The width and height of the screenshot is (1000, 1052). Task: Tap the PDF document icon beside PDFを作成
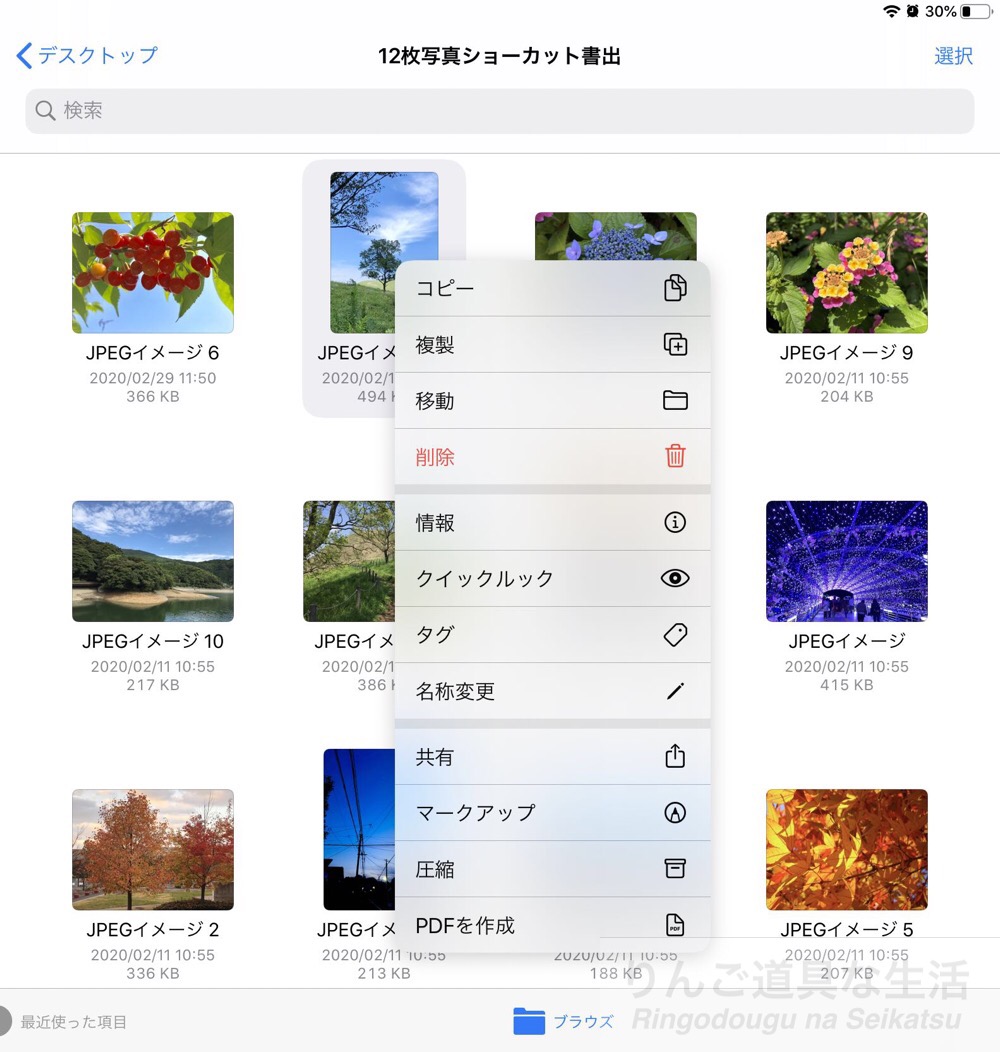pos(675,925)
